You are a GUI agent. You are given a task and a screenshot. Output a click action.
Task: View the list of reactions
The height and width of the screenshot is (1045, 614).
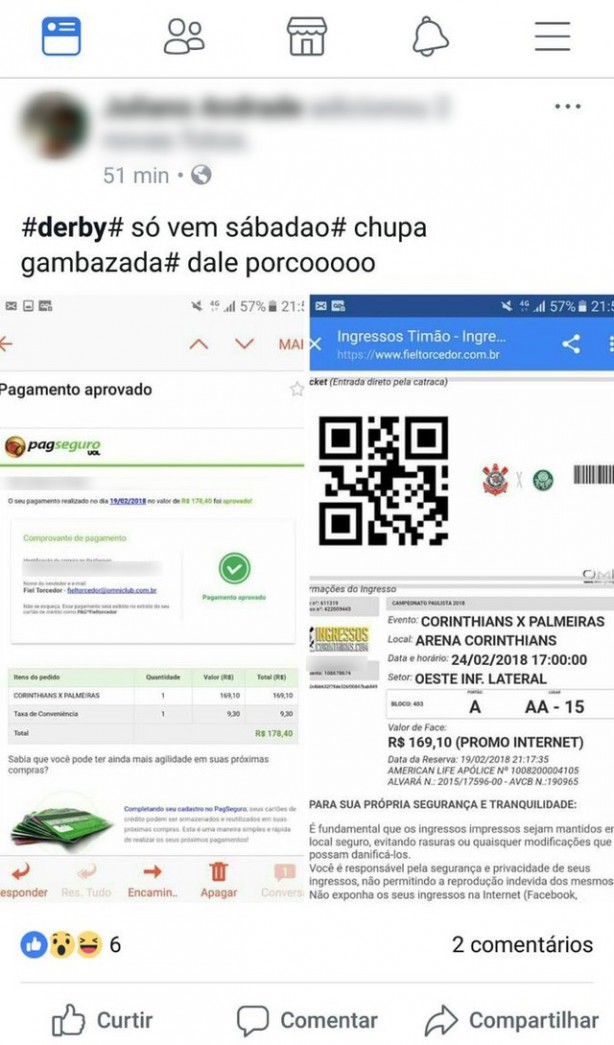[70, 944]
